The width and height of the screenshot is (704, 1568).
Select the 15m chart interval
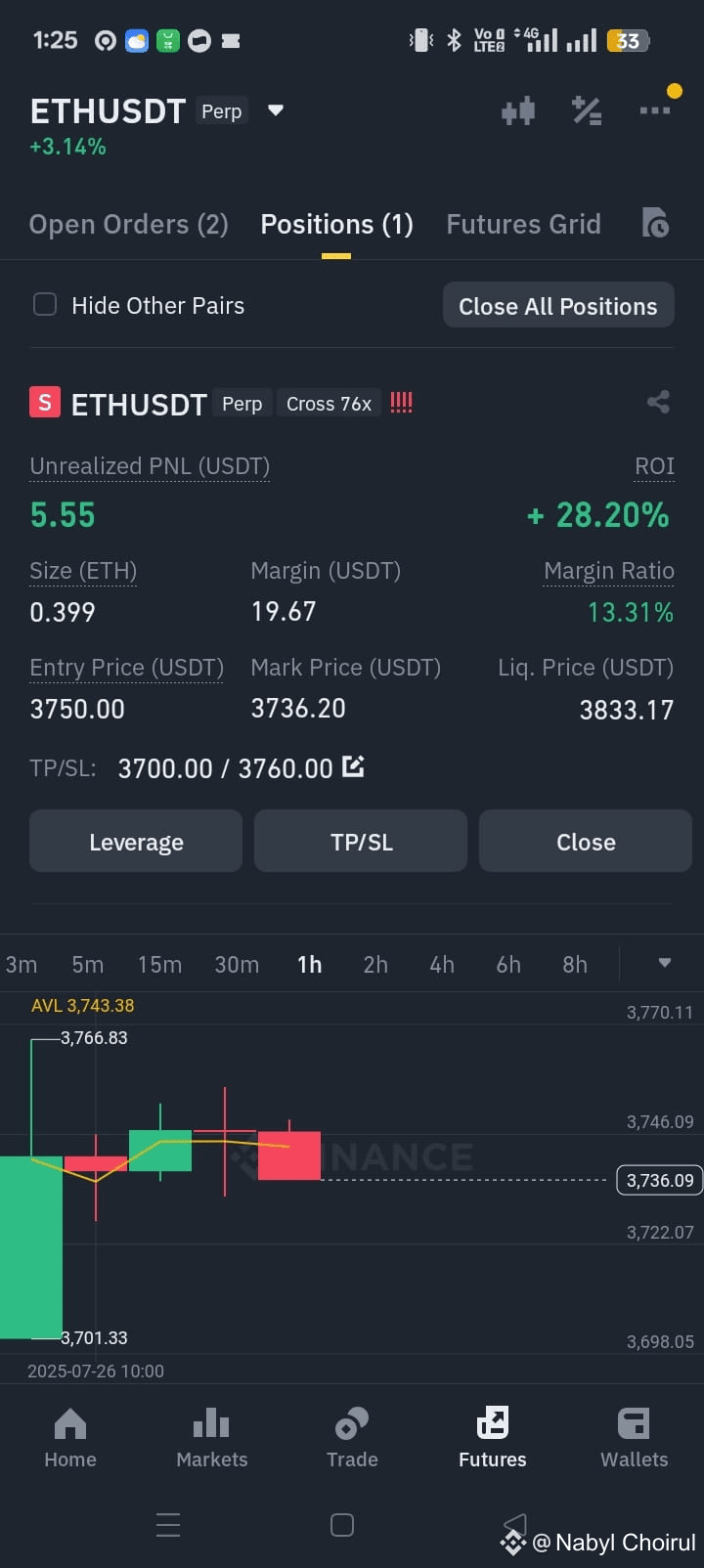(159, 965)
